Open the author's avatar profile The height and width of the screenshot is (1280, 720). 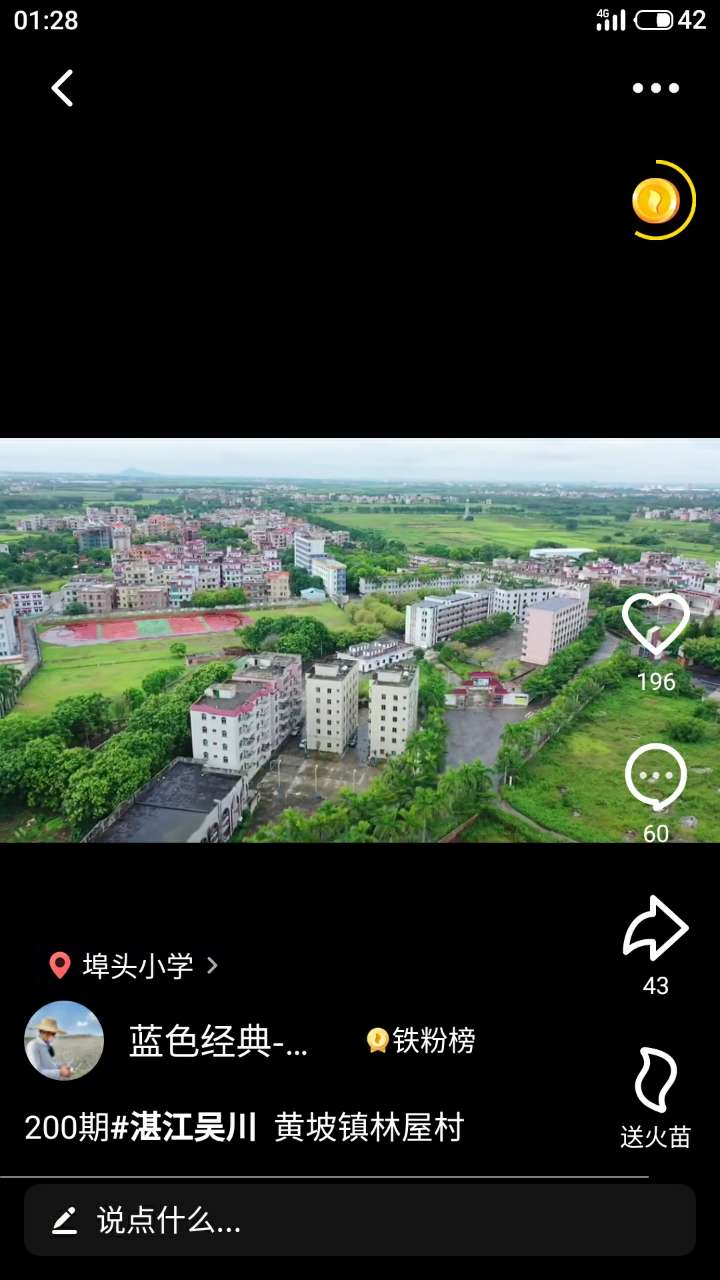[64, 1041]
